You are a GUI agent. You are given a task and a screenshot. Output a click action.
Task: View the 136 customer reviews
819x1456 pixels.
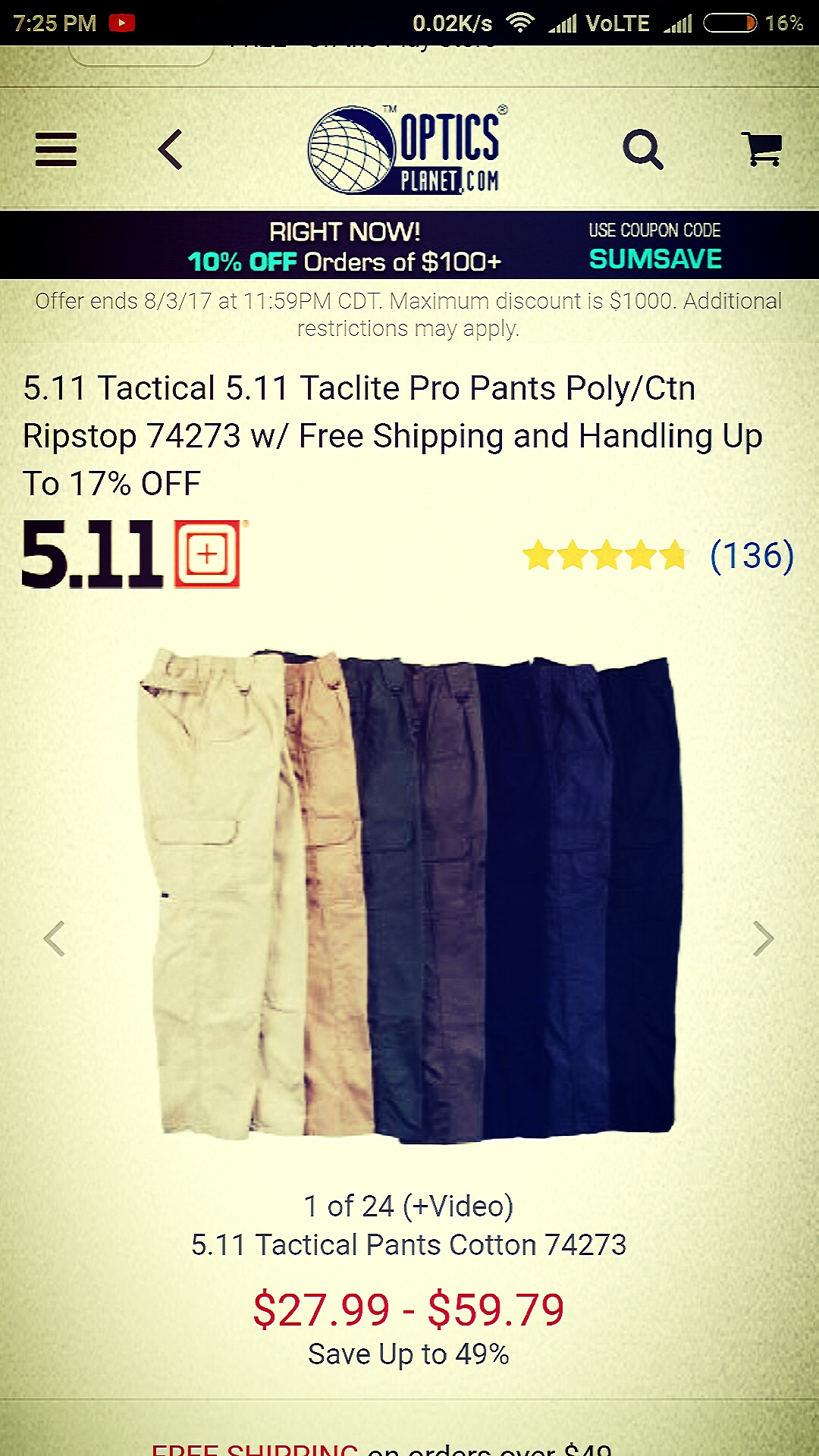pos(751,556)
